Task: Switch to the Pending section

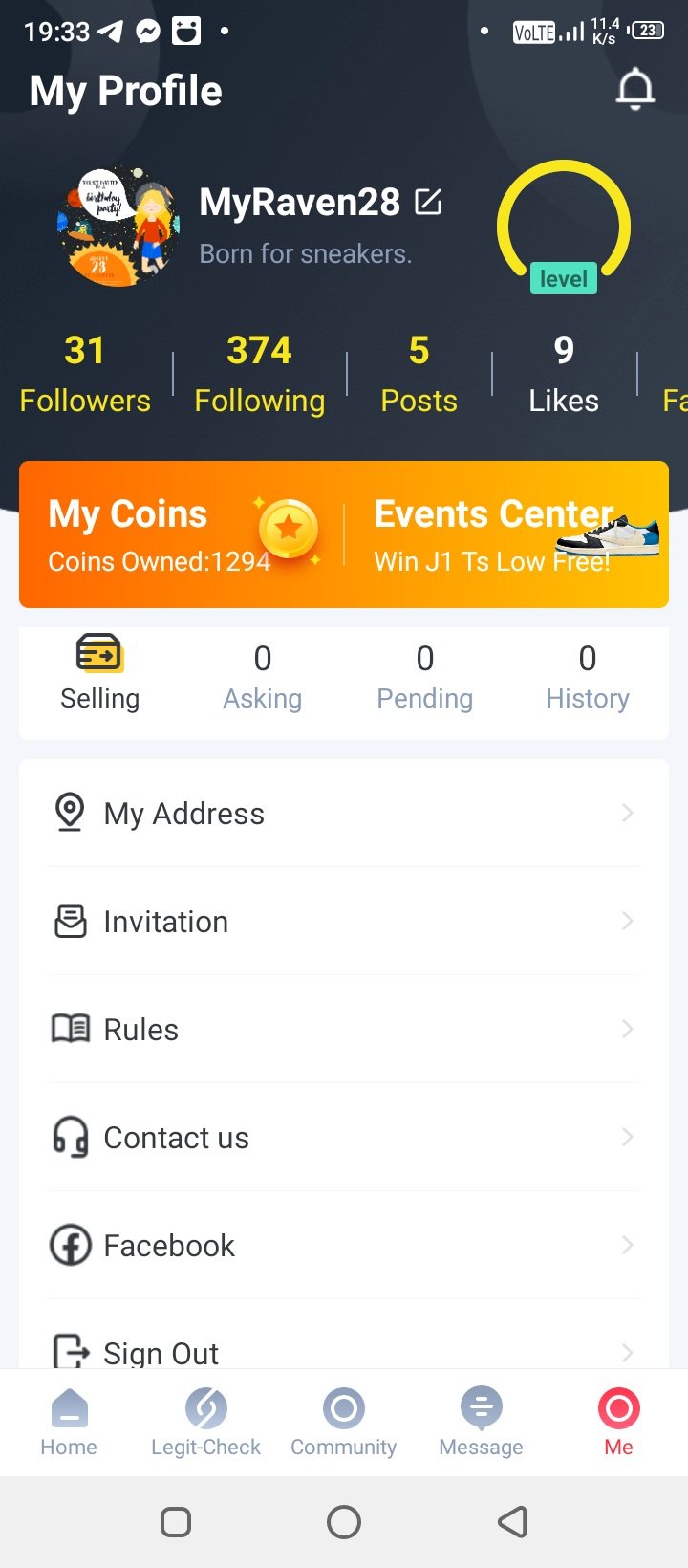Action: [x=425, y=677]
